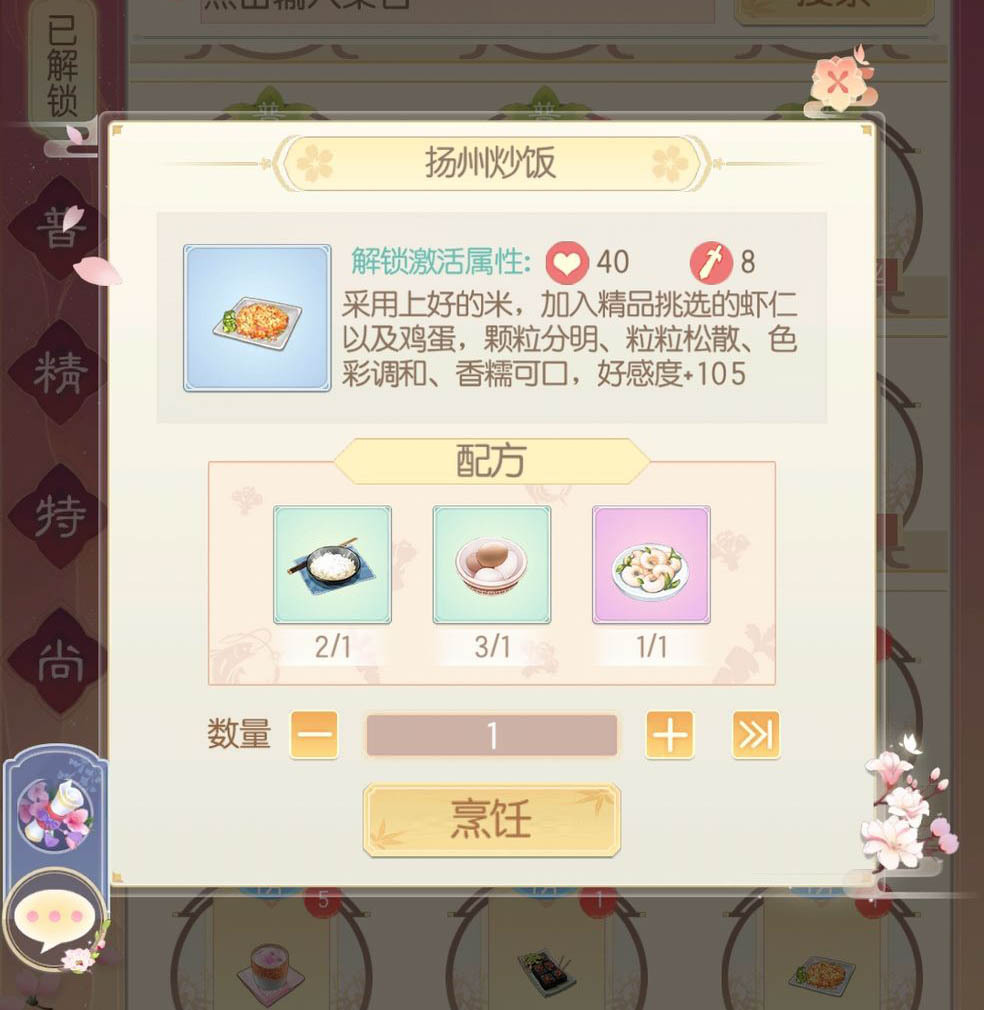Decrease quantity with the minus button
Screen dimensions: 984x1010
314,736
